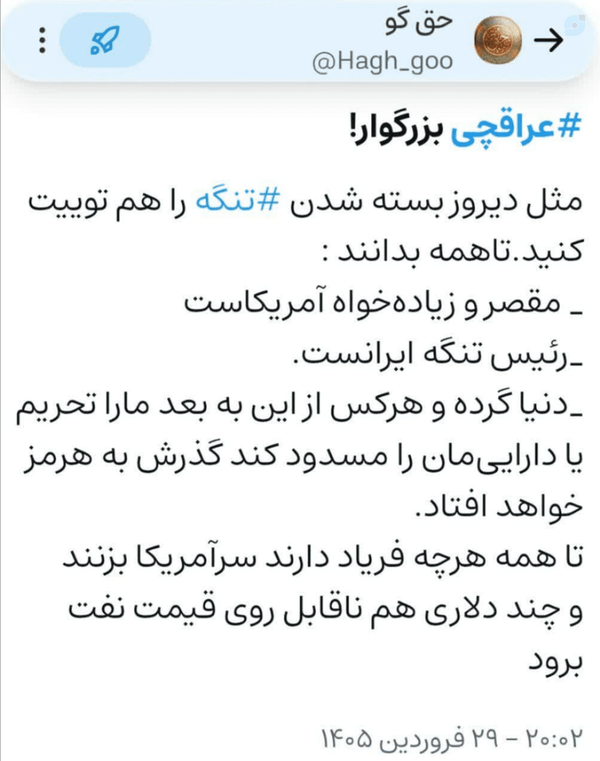Open the three-dot overflow menu
600x761 pixels.
[42, 40]
